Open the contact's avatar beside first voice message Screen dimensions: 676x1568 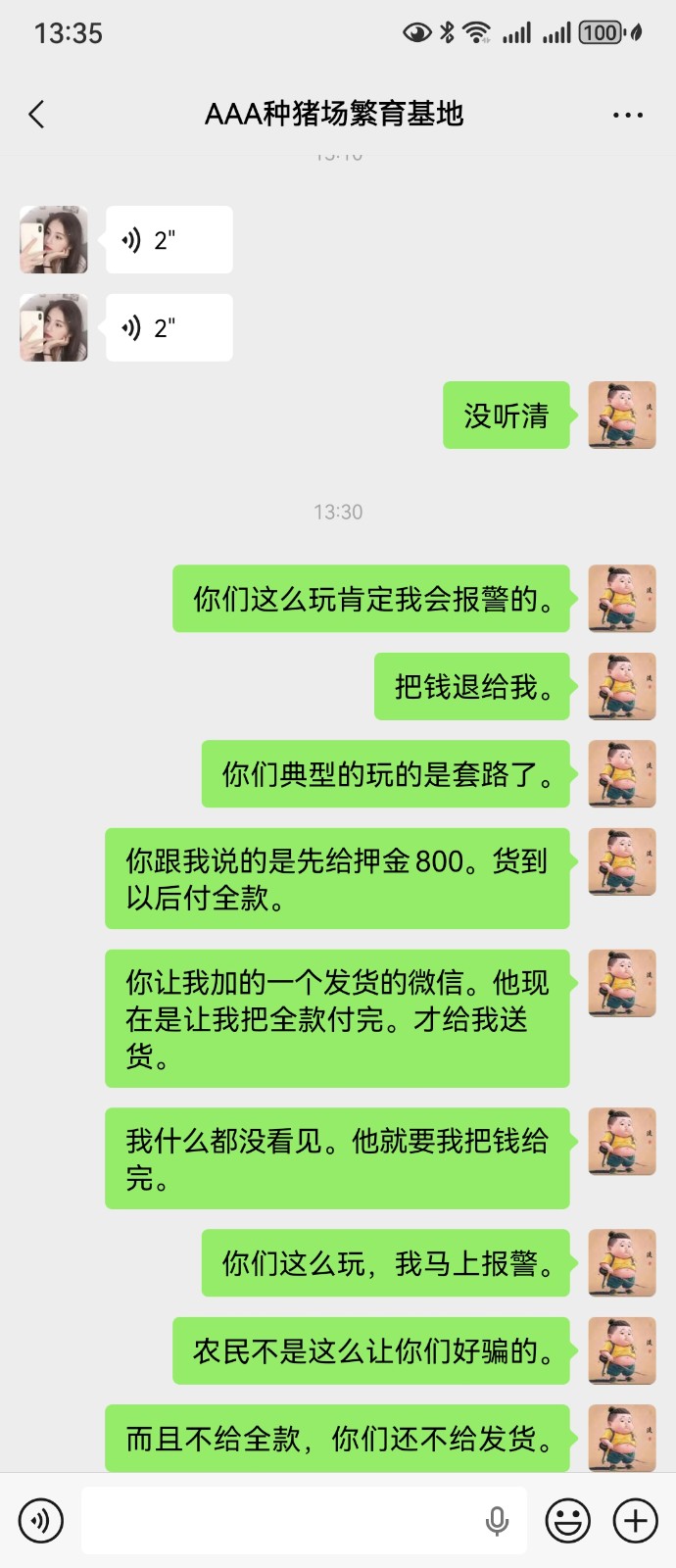(54, 239)
